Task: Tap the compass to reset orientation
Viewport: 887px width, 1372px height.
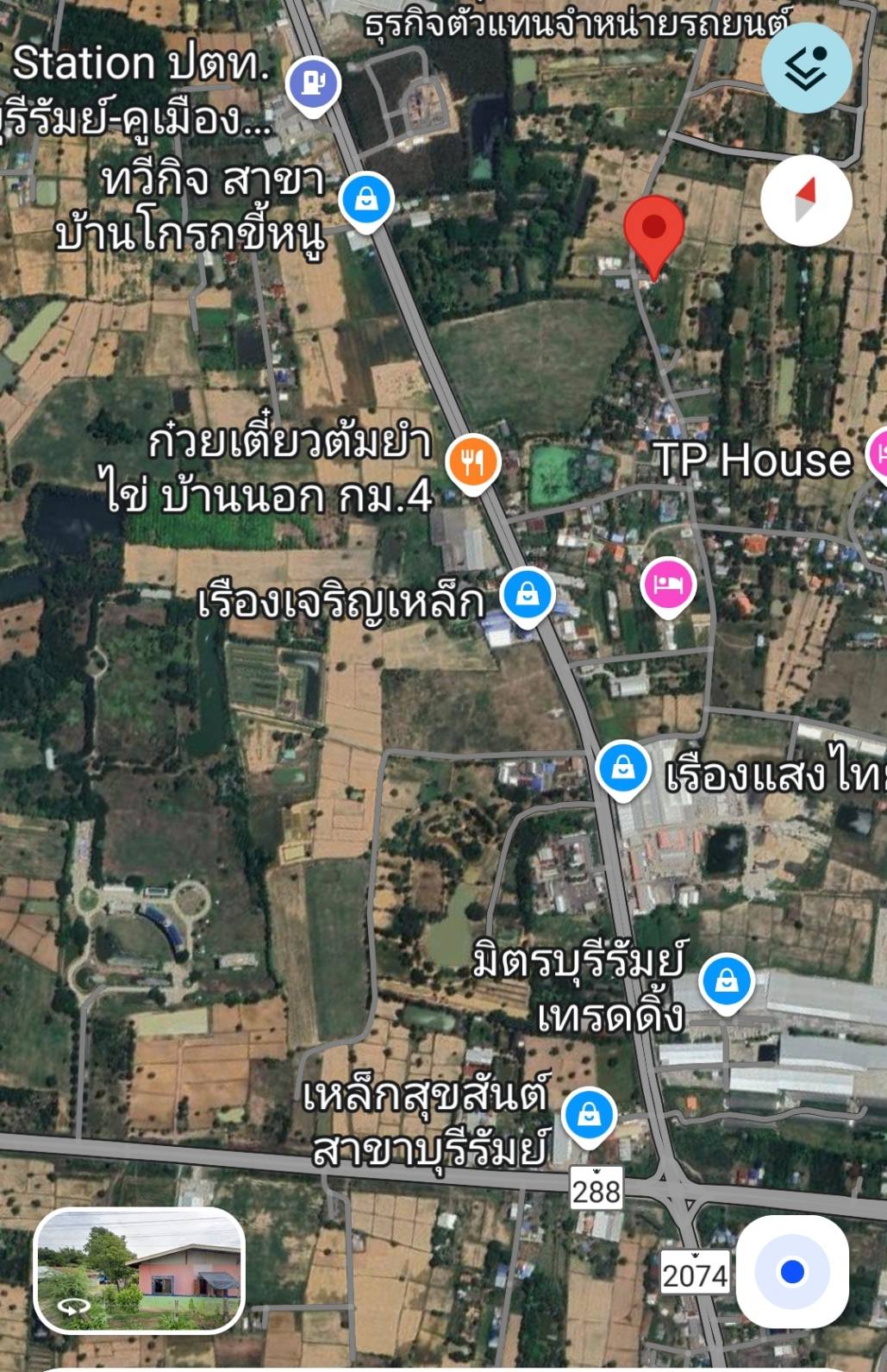Action: coord(807,200)
